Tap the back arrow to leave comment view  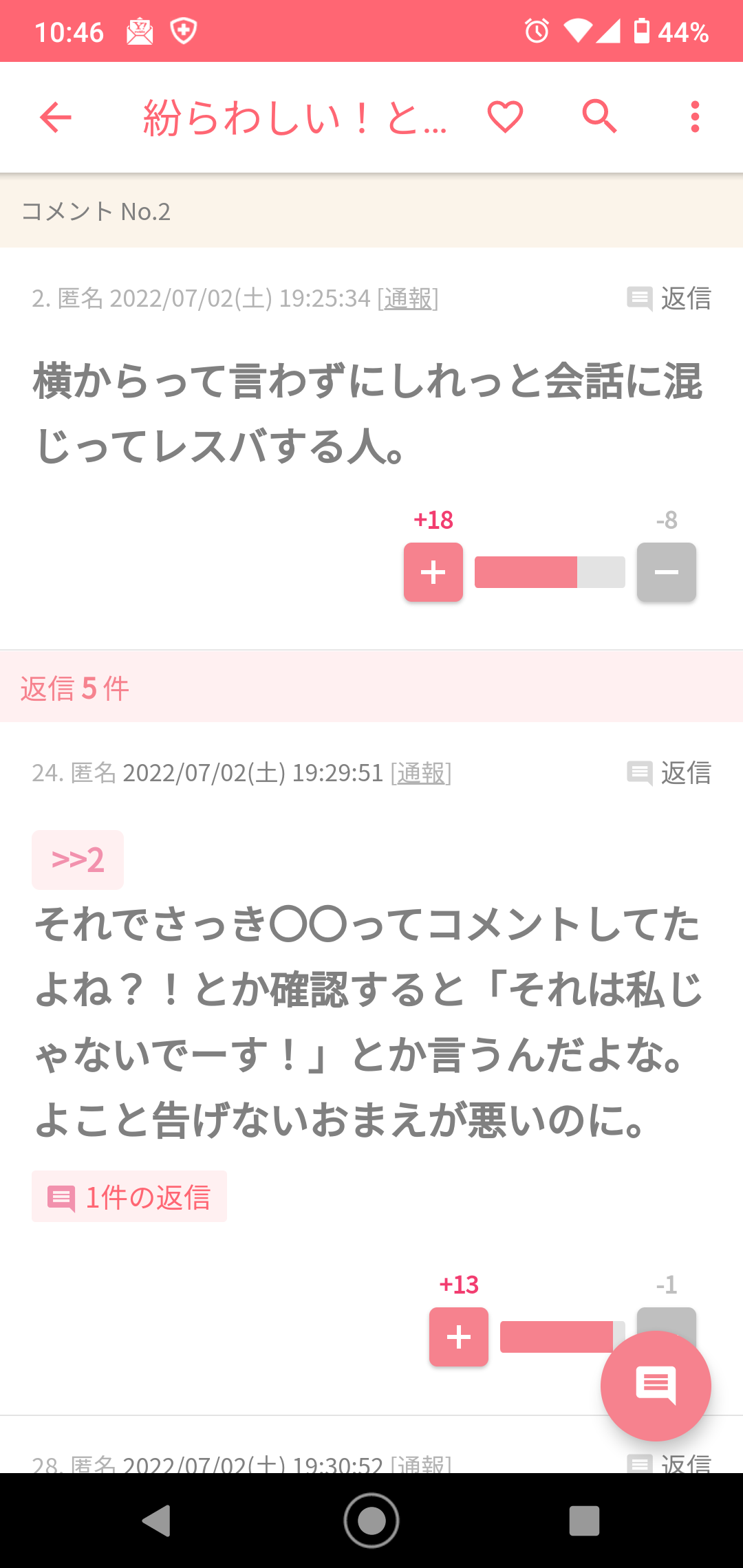(x=56, y=117)
